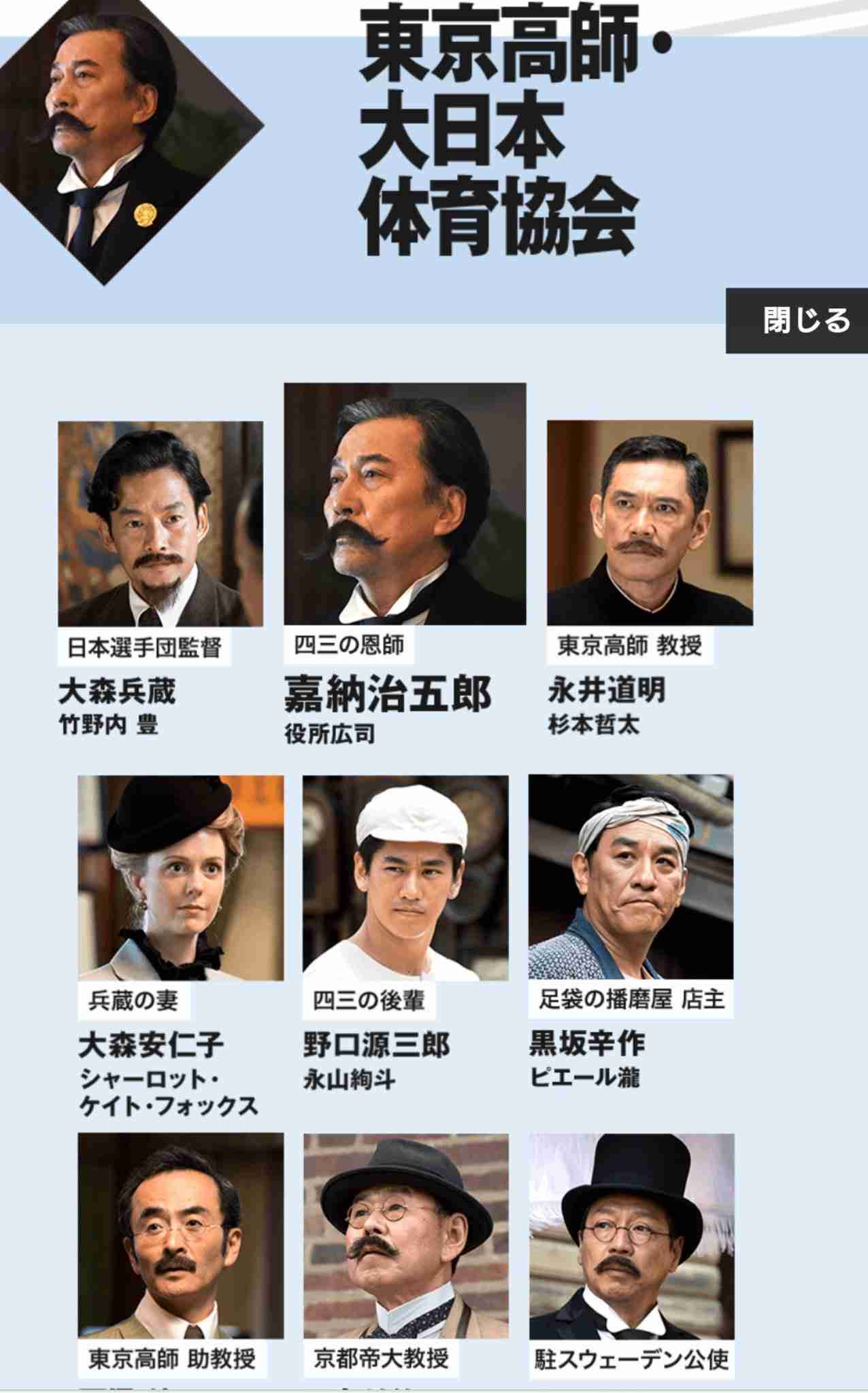Close the 東京高師・大日本体育協会 section with 閉じる
The width and height of the screenshot is (868, 1393).
tap(796, 320)
